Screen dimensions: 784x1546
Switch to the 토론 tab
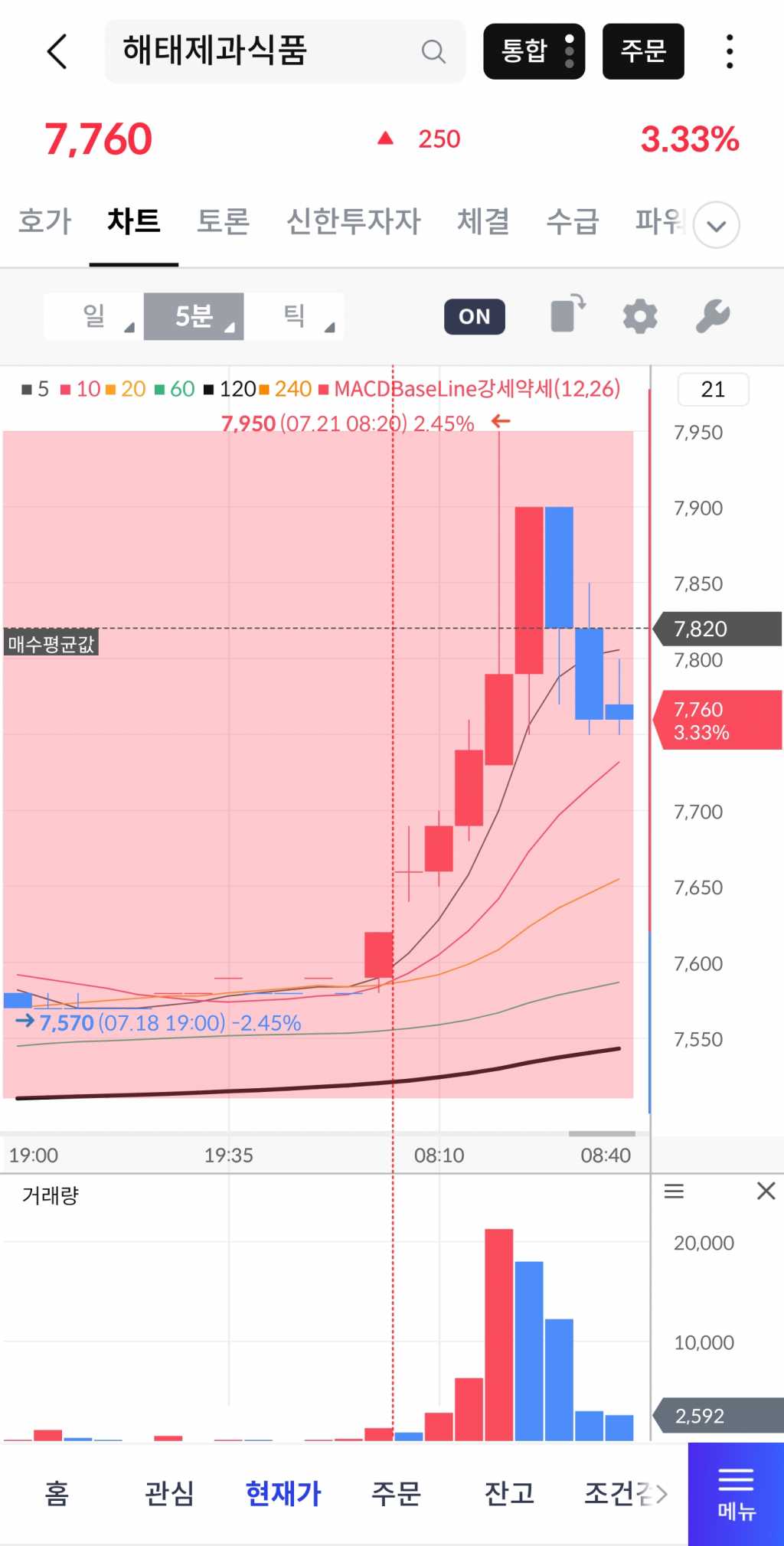click(223, 222)
